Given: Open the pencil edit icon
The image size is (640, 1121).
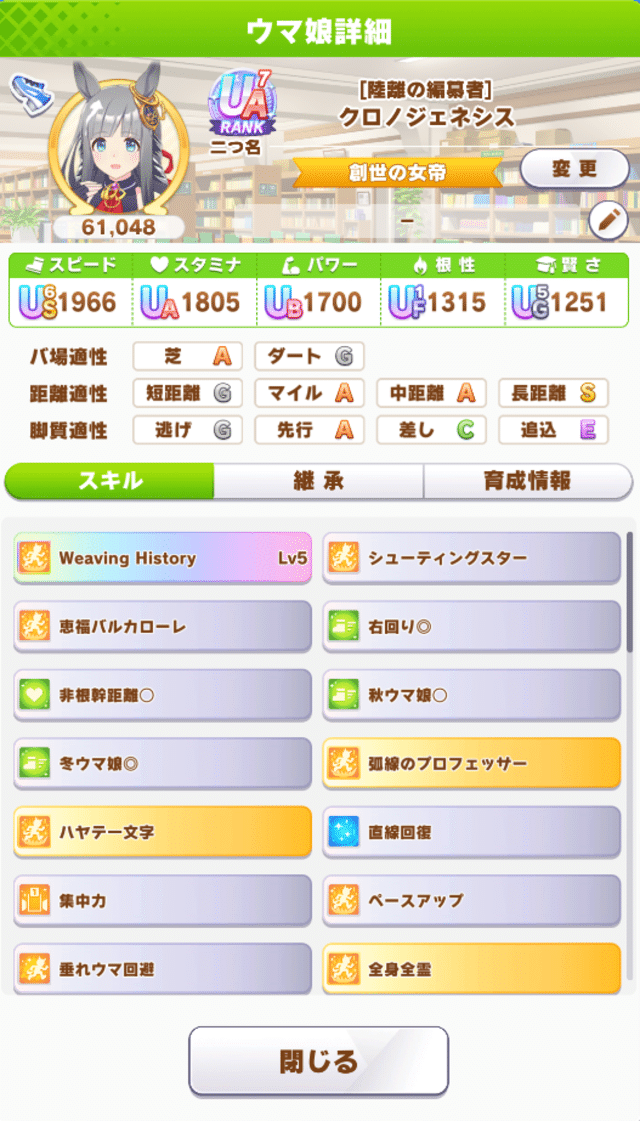Looking at the screenshot, I should pyautogui.click(x=608, y=221).
